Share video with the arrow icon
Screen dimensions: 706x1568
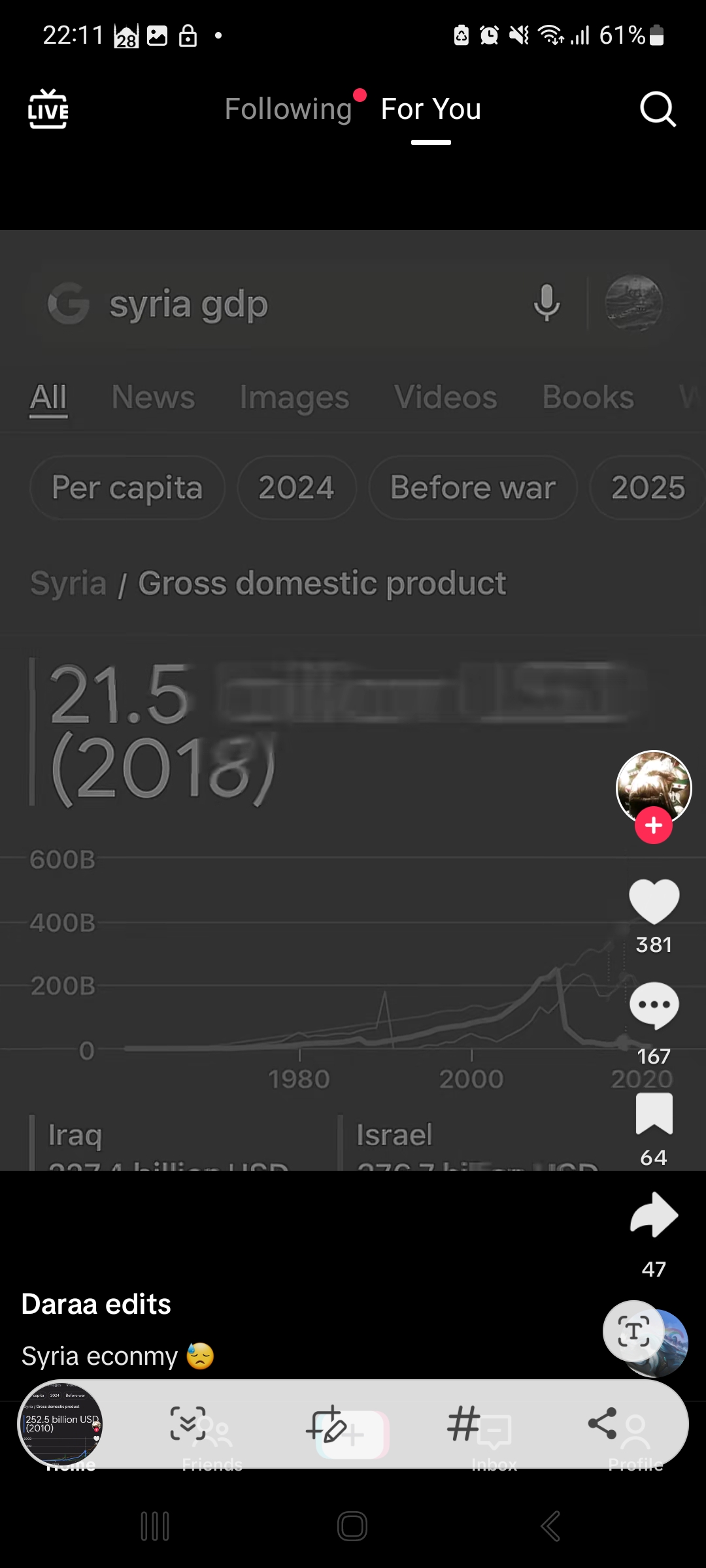[x=654, y=1215]
